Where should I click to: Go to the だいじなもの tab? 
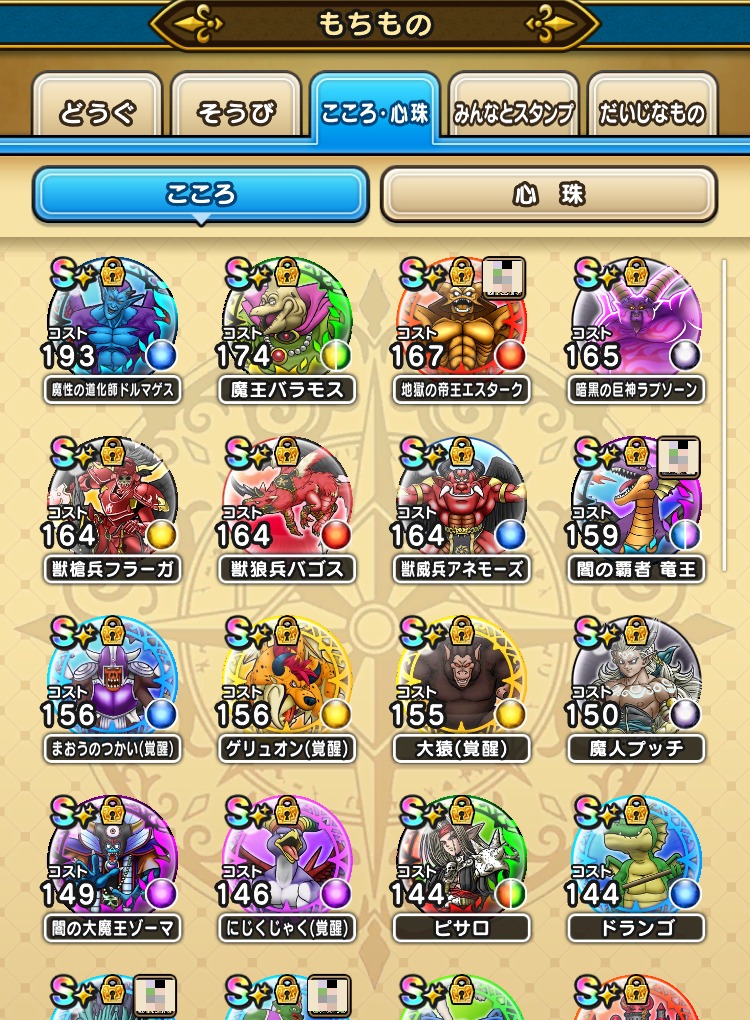(652, 112)
